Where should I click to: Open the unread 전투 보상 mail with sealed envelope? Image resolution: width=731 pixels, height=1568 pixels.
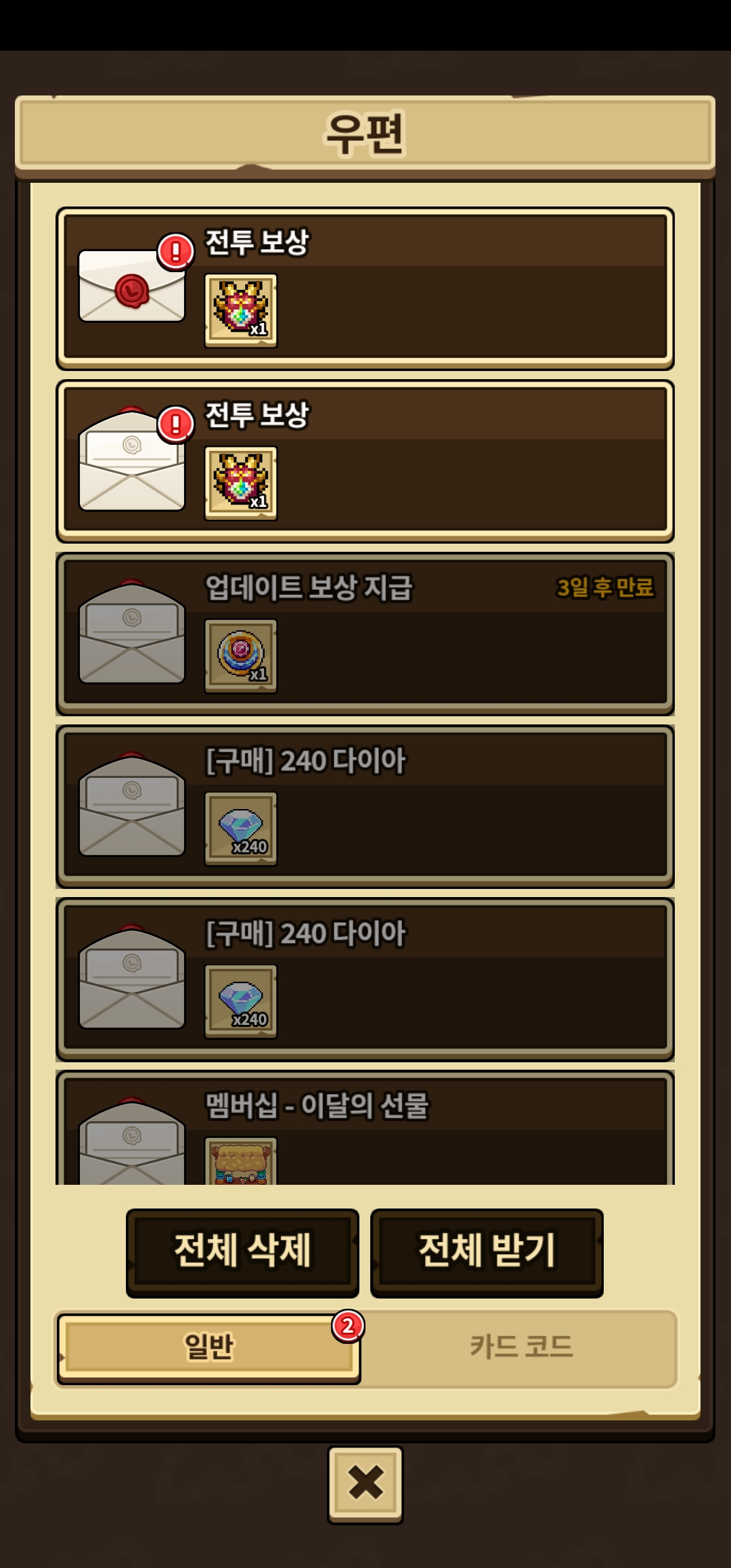pyautogui.click(x=365, y=288)
